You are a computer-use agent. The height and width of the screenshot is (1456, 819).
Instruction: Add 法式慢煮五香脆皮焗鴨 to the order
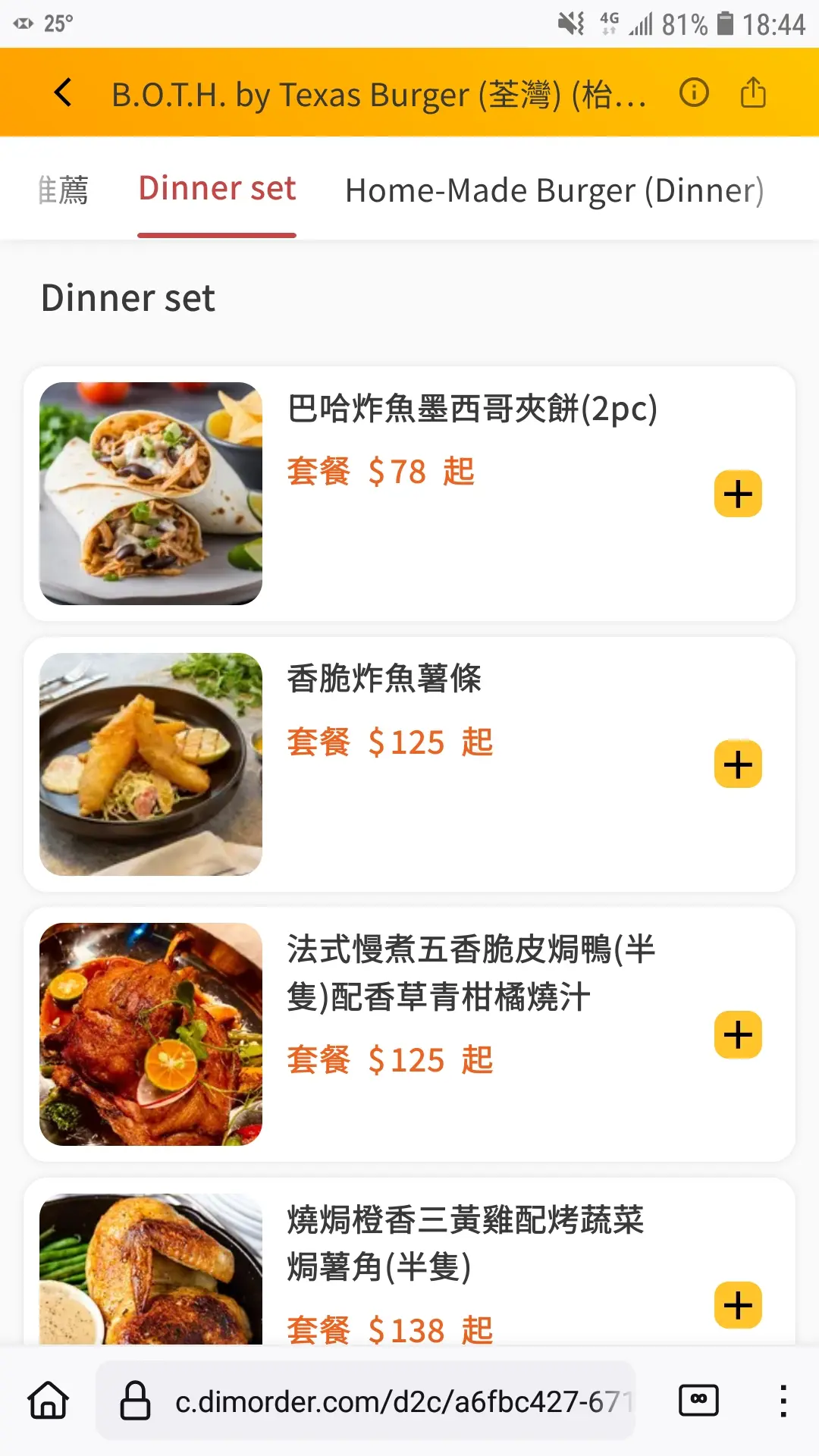pyautogui.click(x=738, y=1034)
